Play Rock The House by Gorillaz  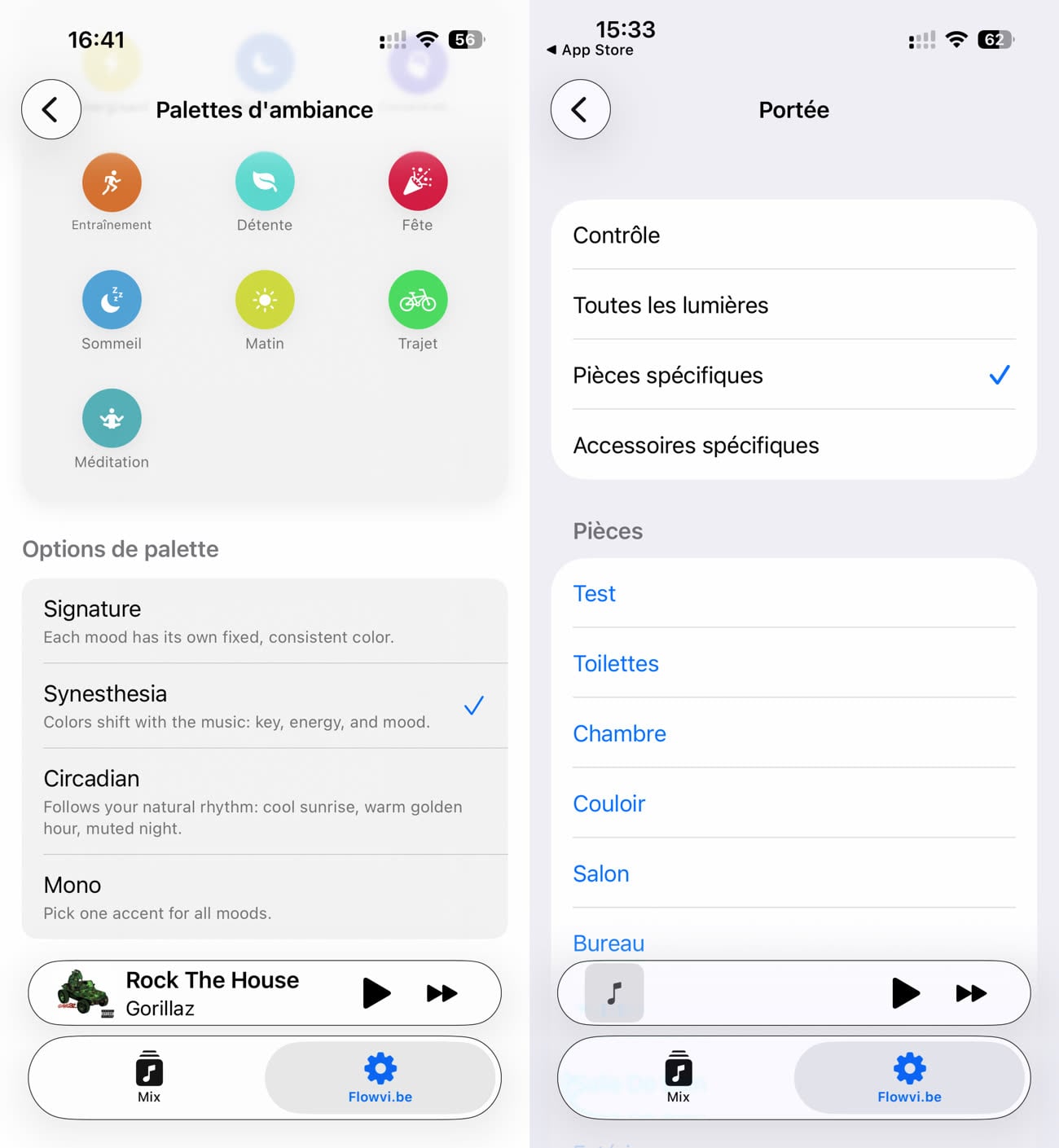[x=376, y=992]
